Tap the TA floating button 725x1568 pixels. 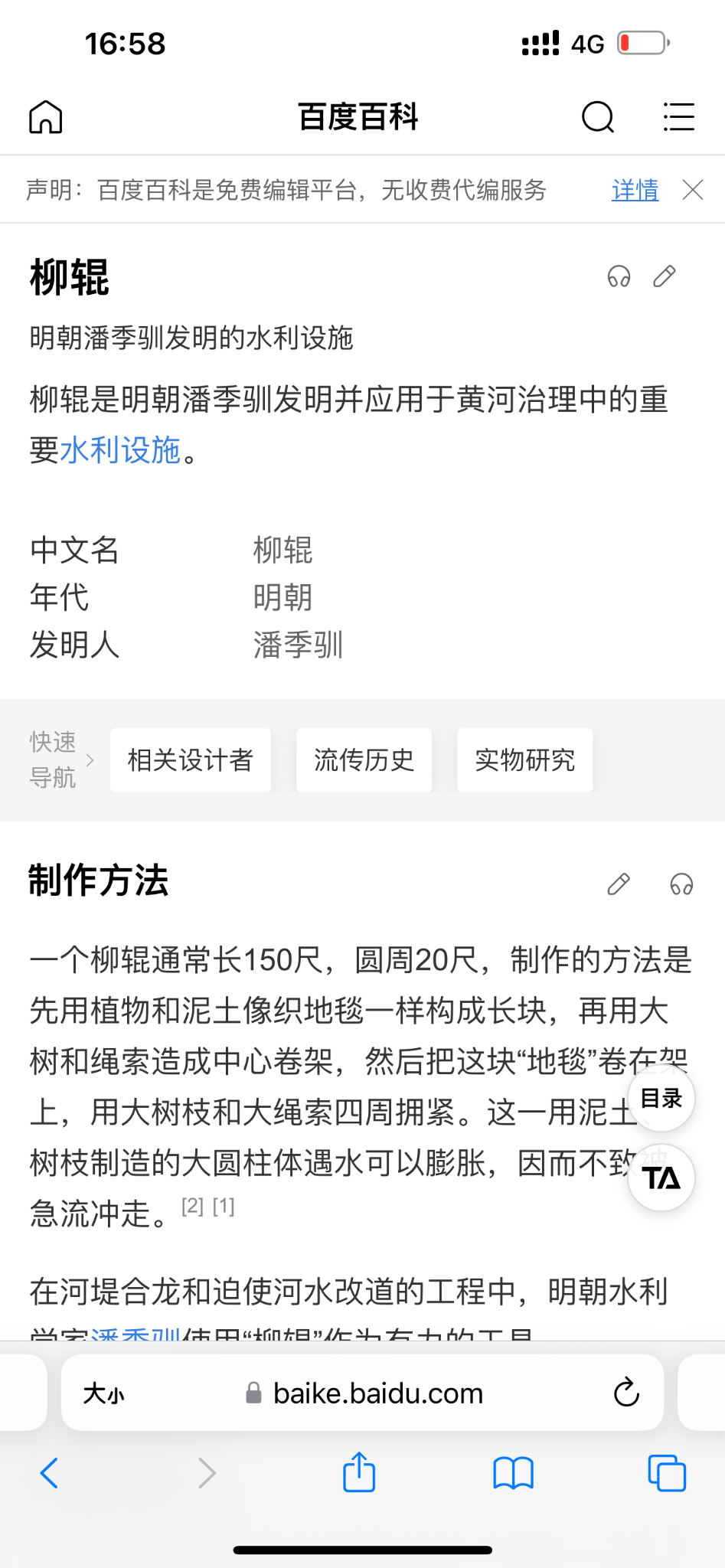[661, 1178]
